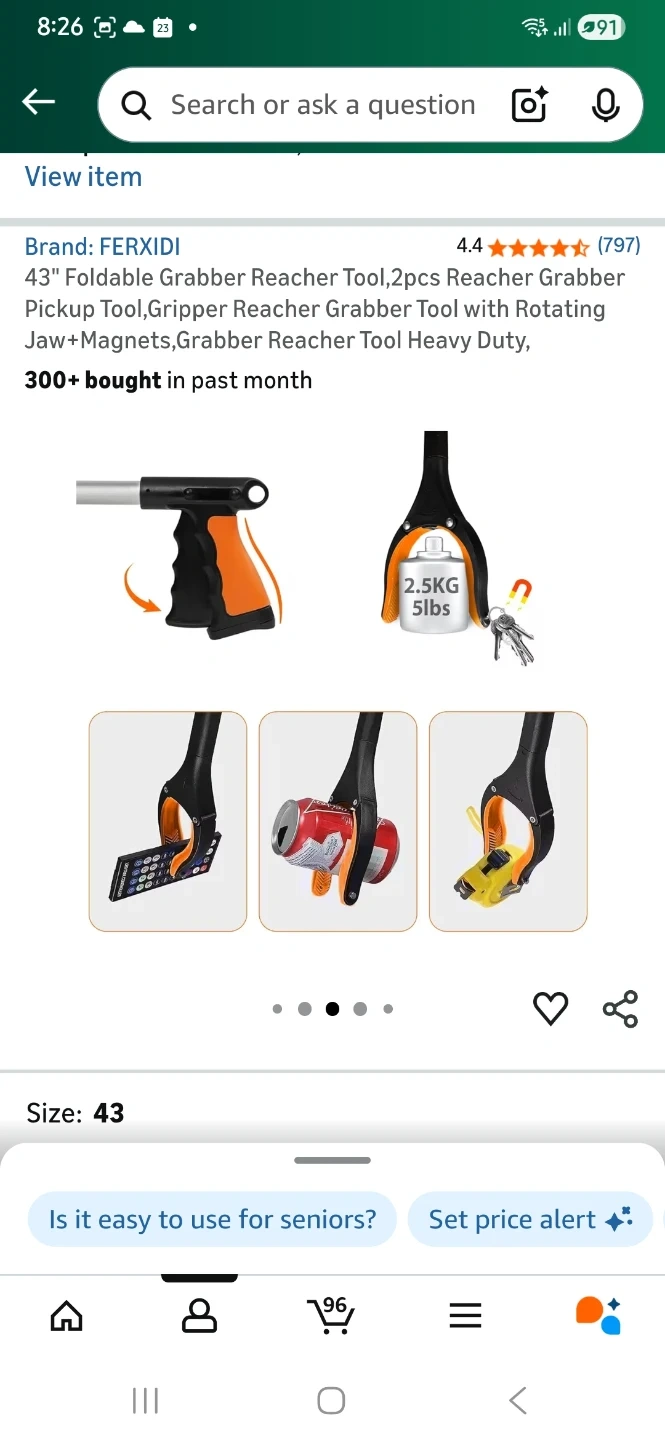Image resolution: width=665 pixels, height=1440 pixels.
Task: Go back using the top arrow
Action: [x=39, y=102]
